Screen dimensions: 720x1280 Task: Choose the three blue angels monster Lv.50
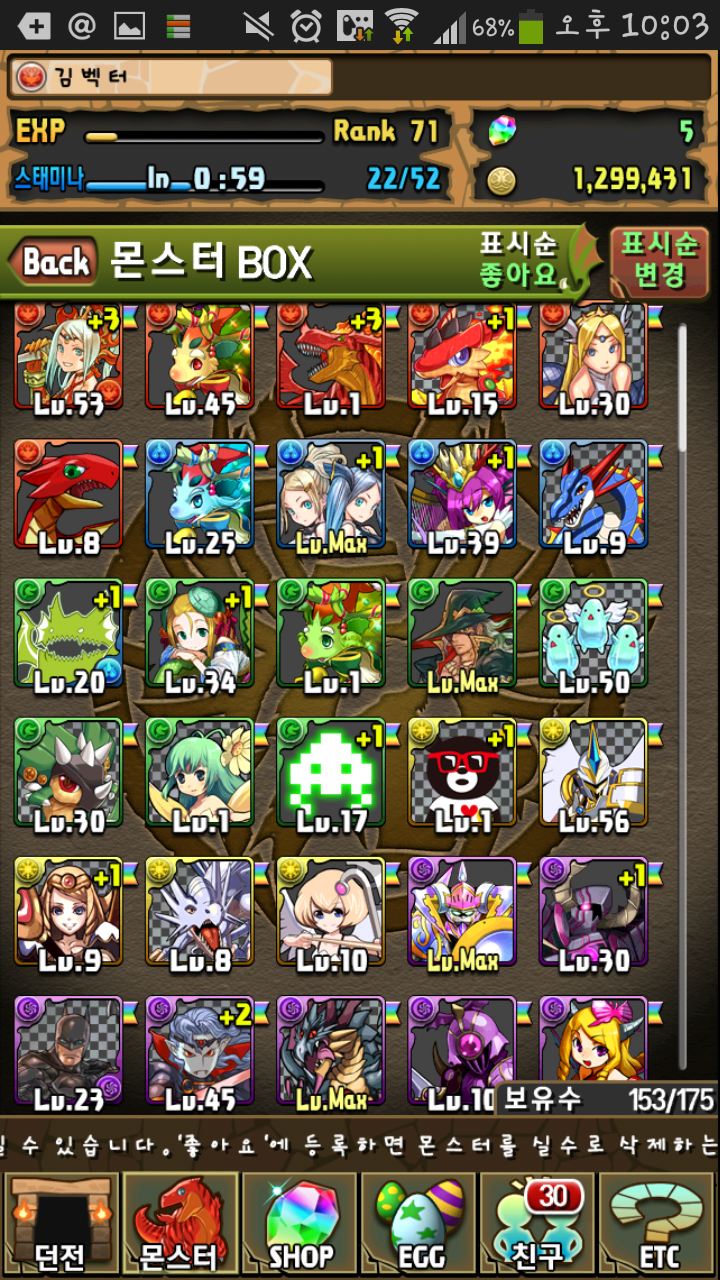[594, 634]
